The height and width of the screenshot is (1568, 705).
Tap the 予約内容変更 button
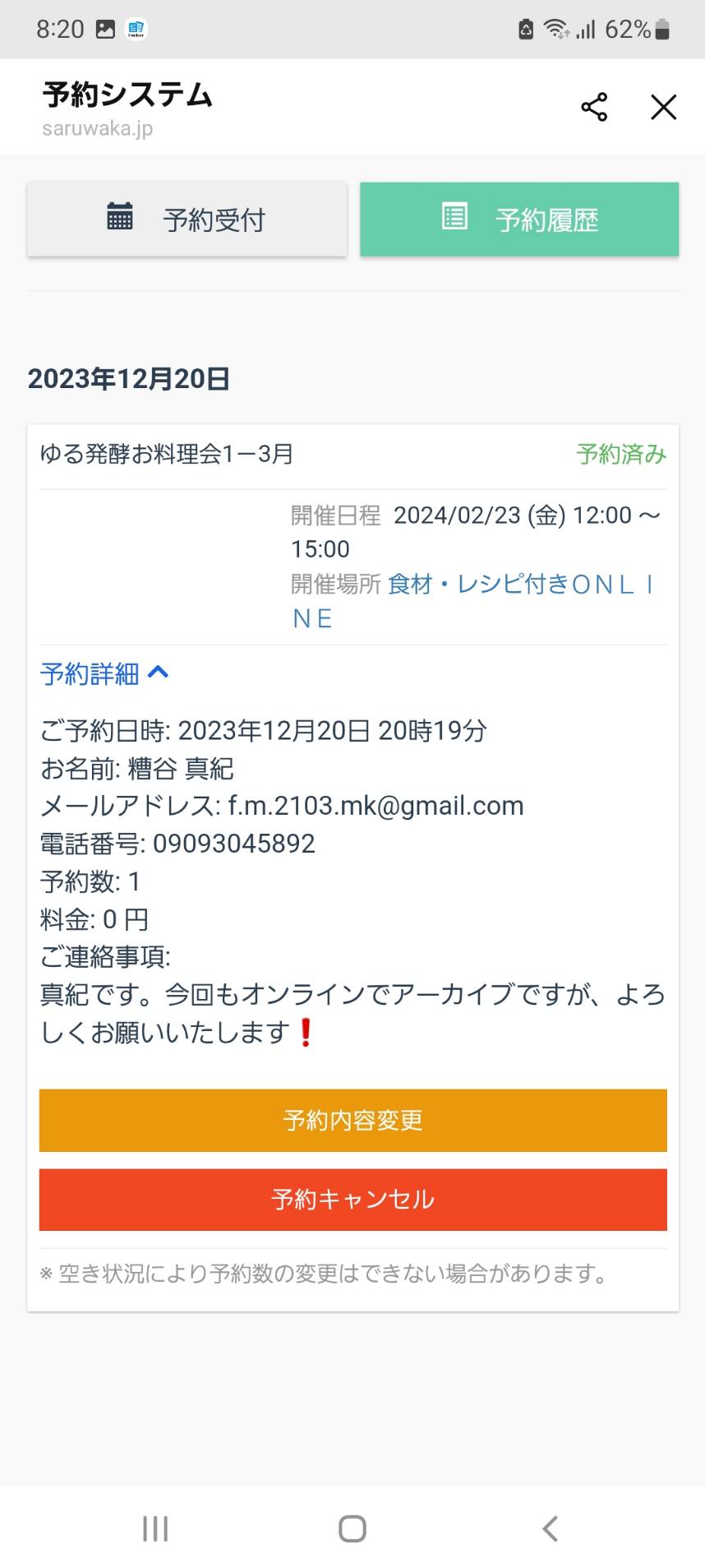click(x=353, y=1120)
